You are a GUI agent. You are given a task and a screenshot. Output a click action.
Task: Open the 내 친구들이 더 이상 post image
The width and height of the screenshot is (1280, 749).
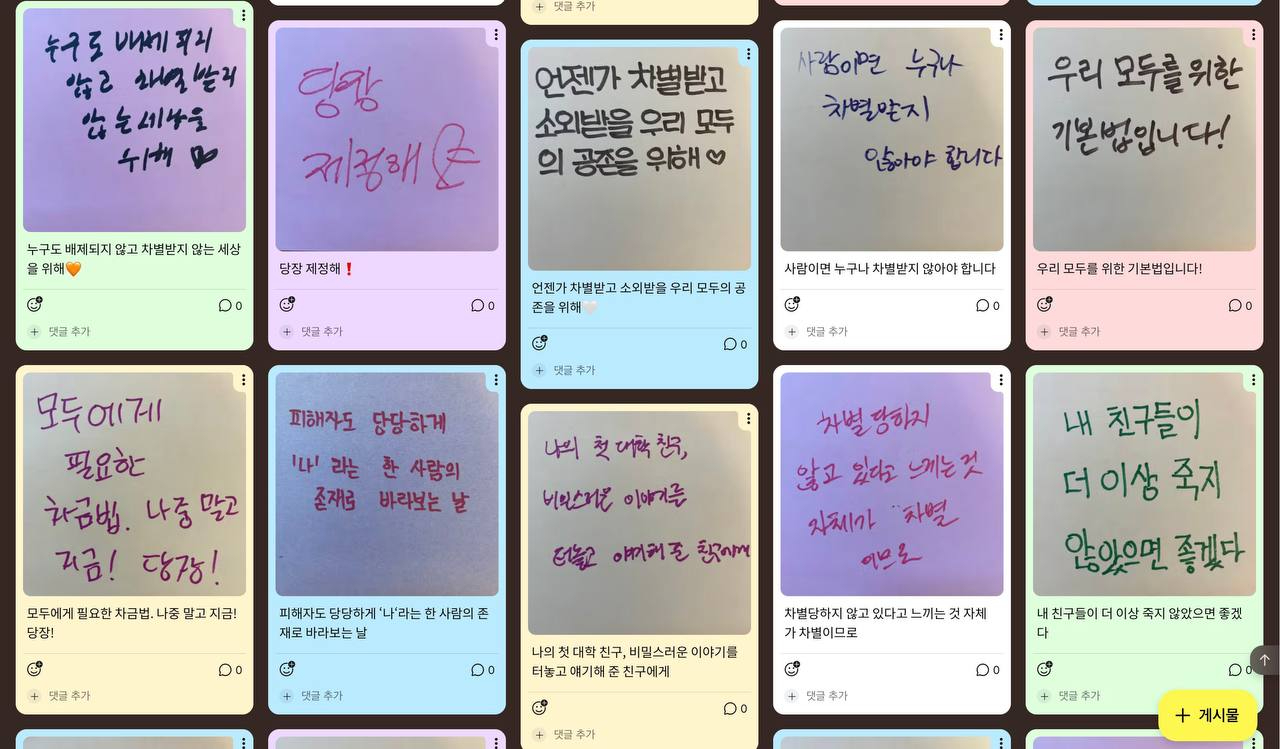pyautogui.click(x=1144, y=484)
